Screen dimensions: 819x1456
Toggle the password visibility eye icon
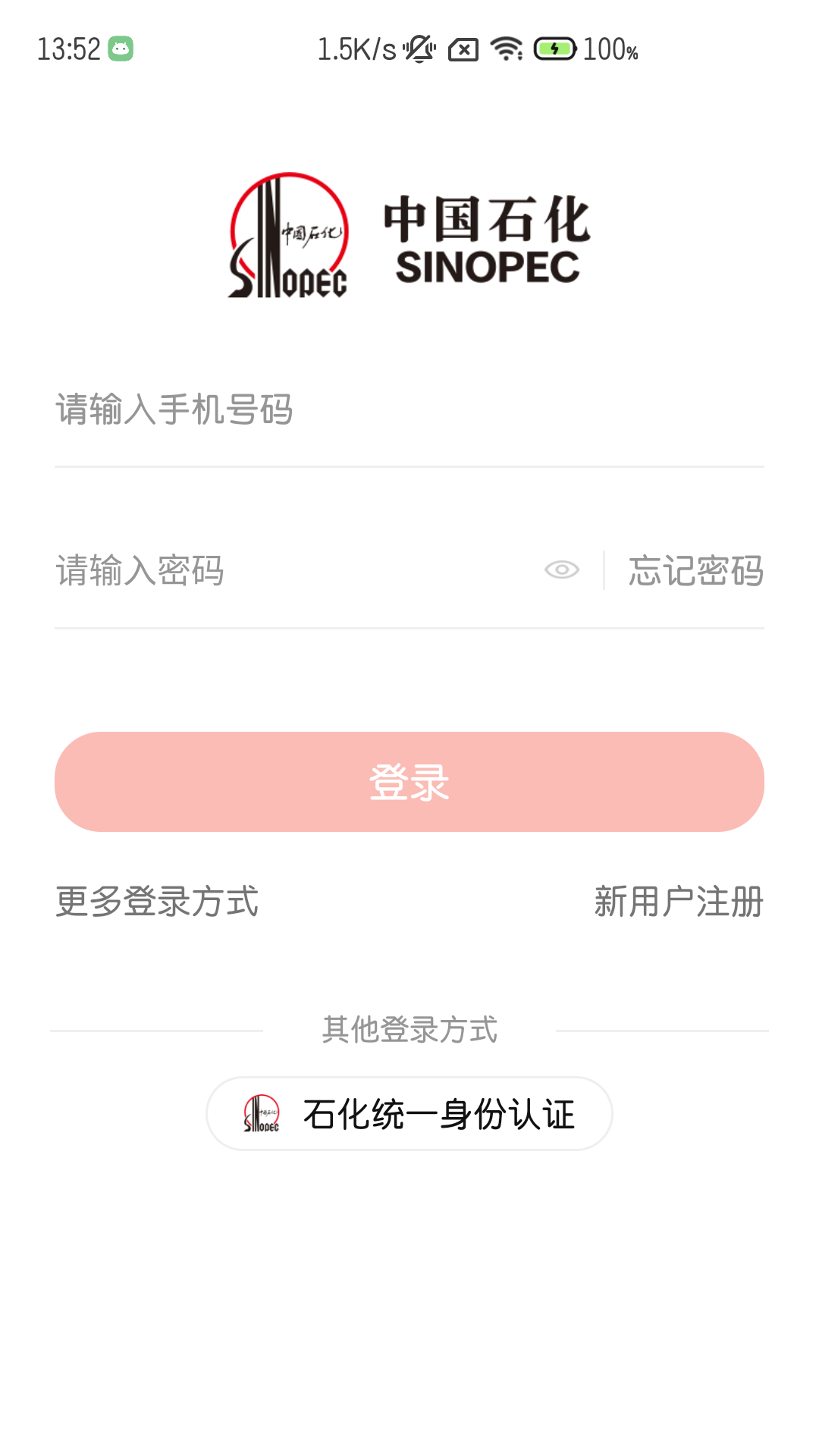562,570
